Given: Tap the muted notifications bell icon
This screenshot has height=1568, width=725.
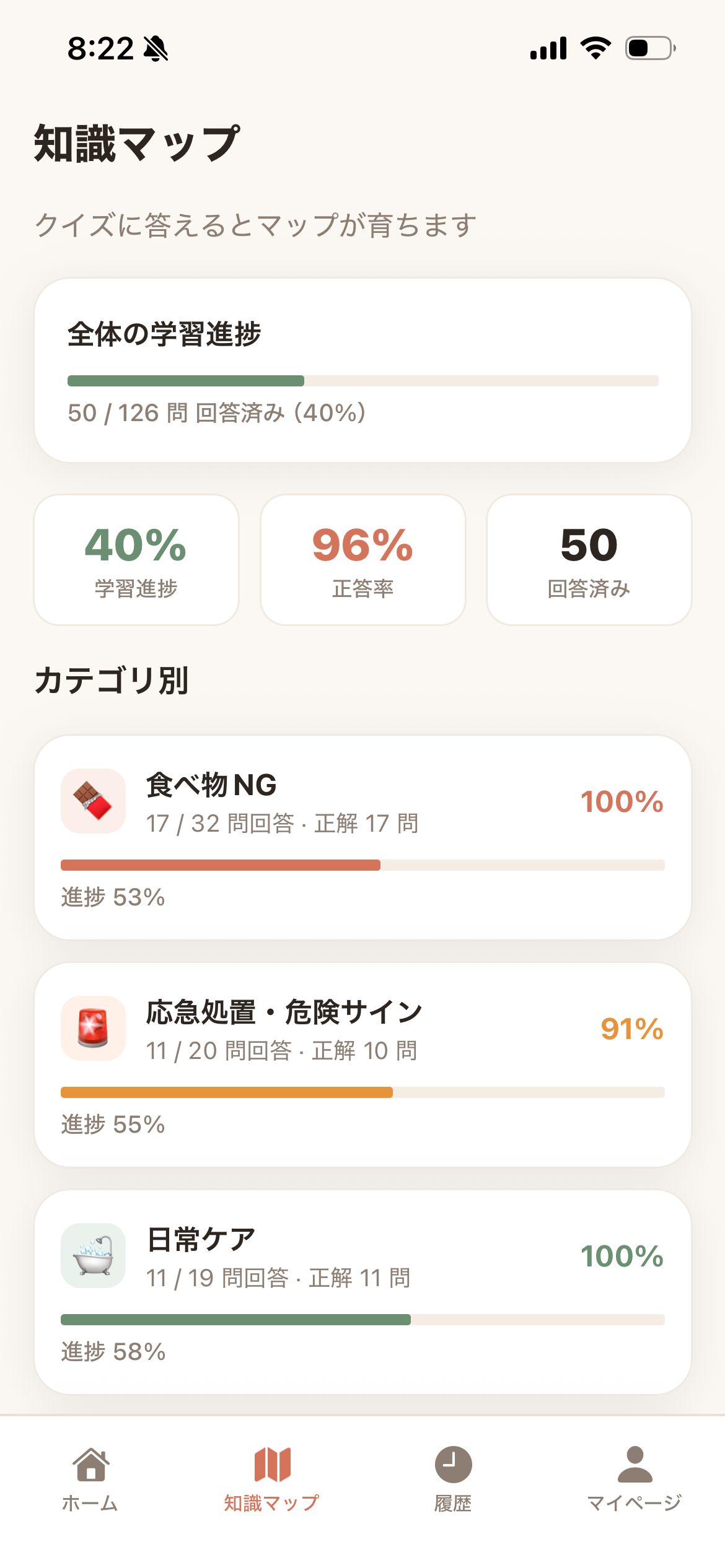Looking at the screenshot, I should 154,48.
